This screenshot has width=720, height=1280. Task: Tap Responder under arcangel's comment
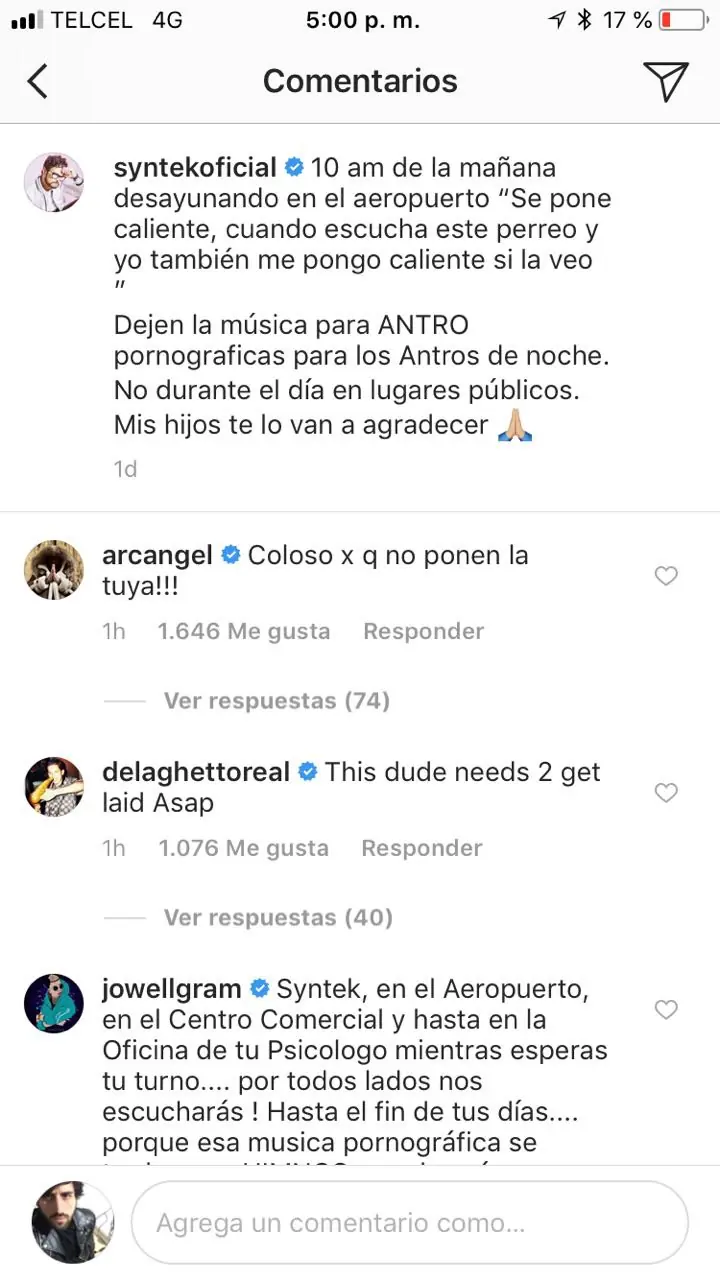tap(423, 631)
